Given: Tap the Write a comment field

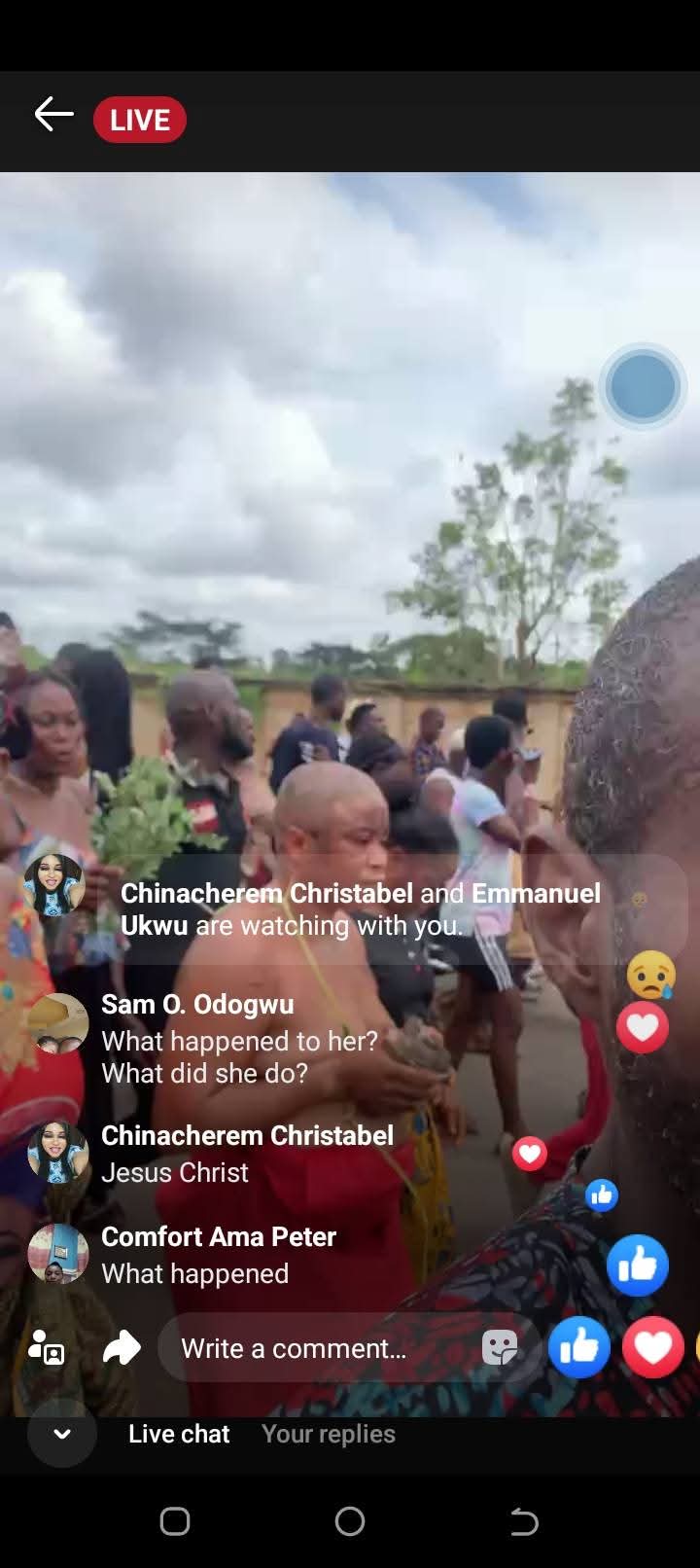Looking at the screenshot, I should tap(321, 1348).
